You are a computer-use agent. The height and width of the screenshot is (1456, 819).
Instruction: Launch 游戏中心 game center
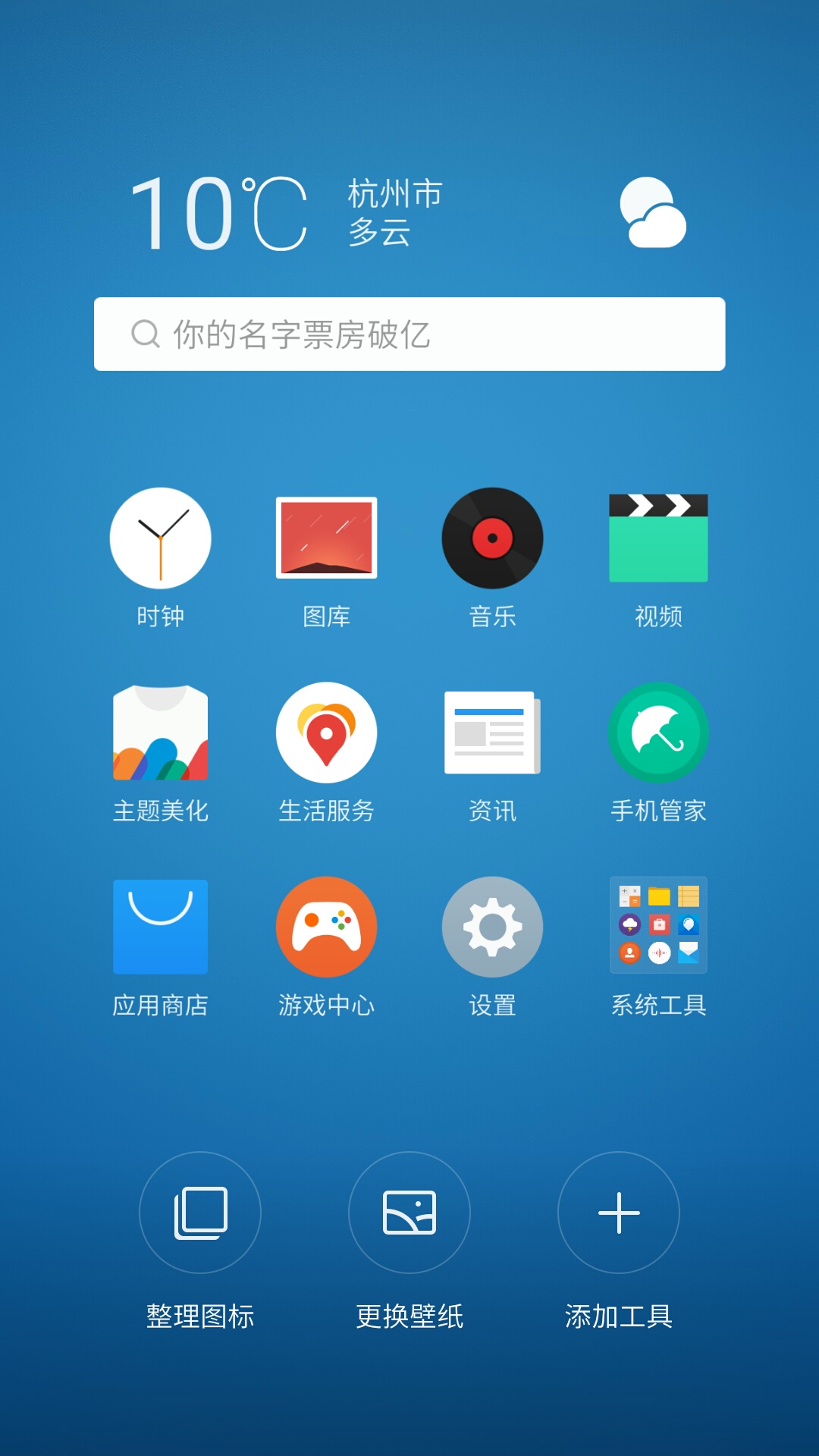tap(326, 927)
